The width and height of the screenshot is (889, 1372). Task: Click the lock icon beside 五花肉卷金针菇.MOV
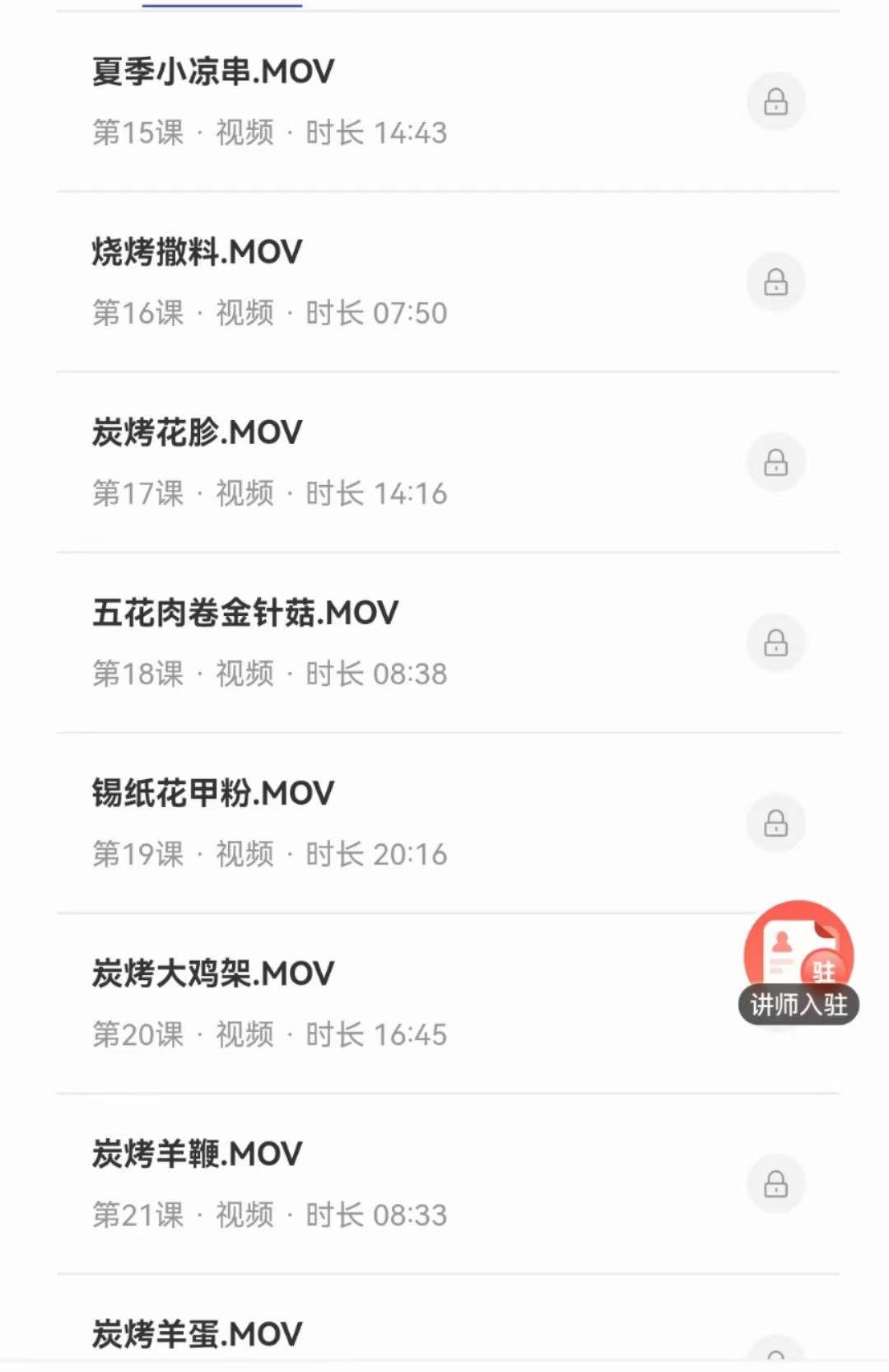click(x=777, y=643)
